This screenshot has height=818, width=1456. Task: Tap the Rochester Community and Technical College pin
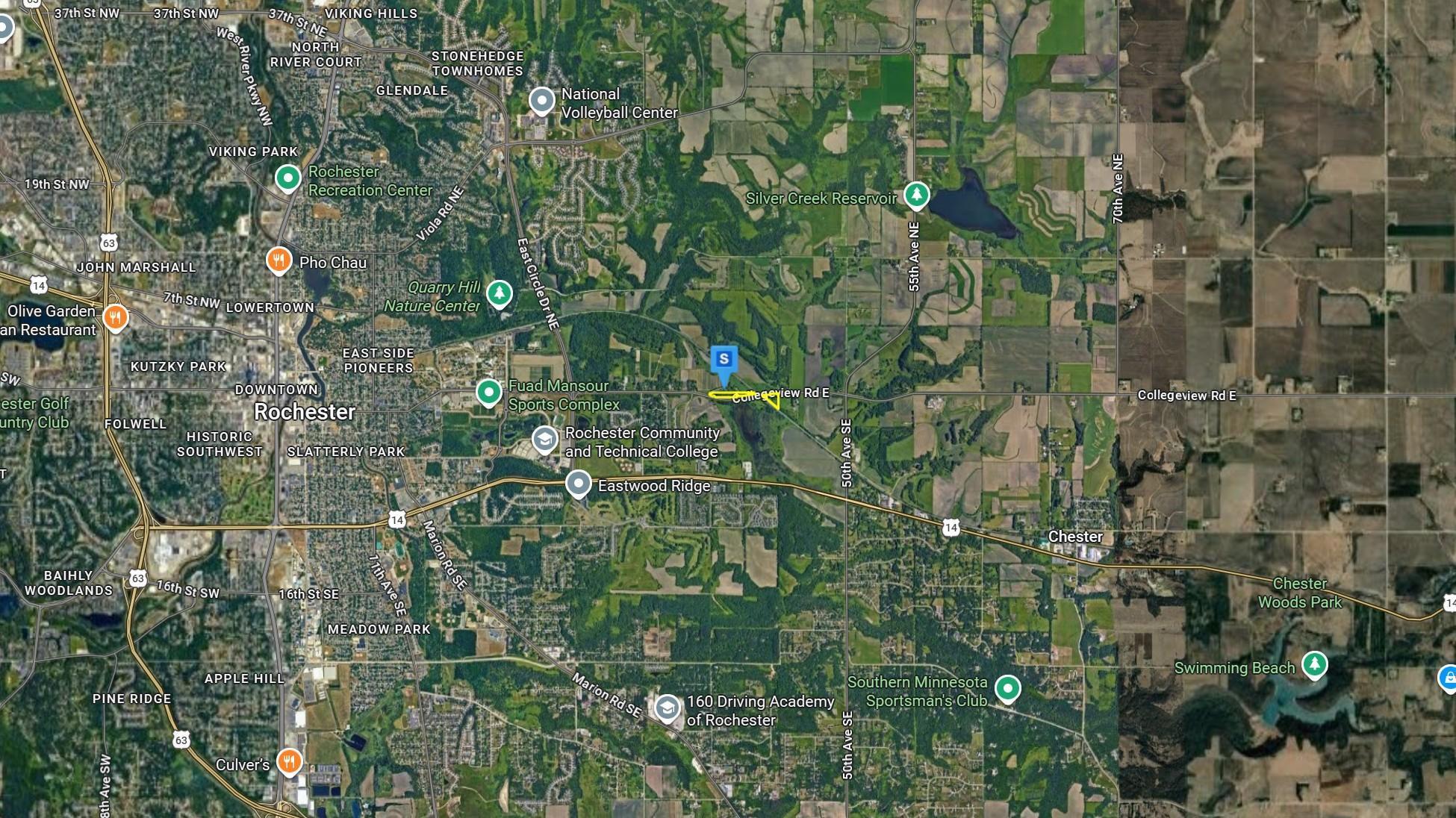(x=544, y=439)
